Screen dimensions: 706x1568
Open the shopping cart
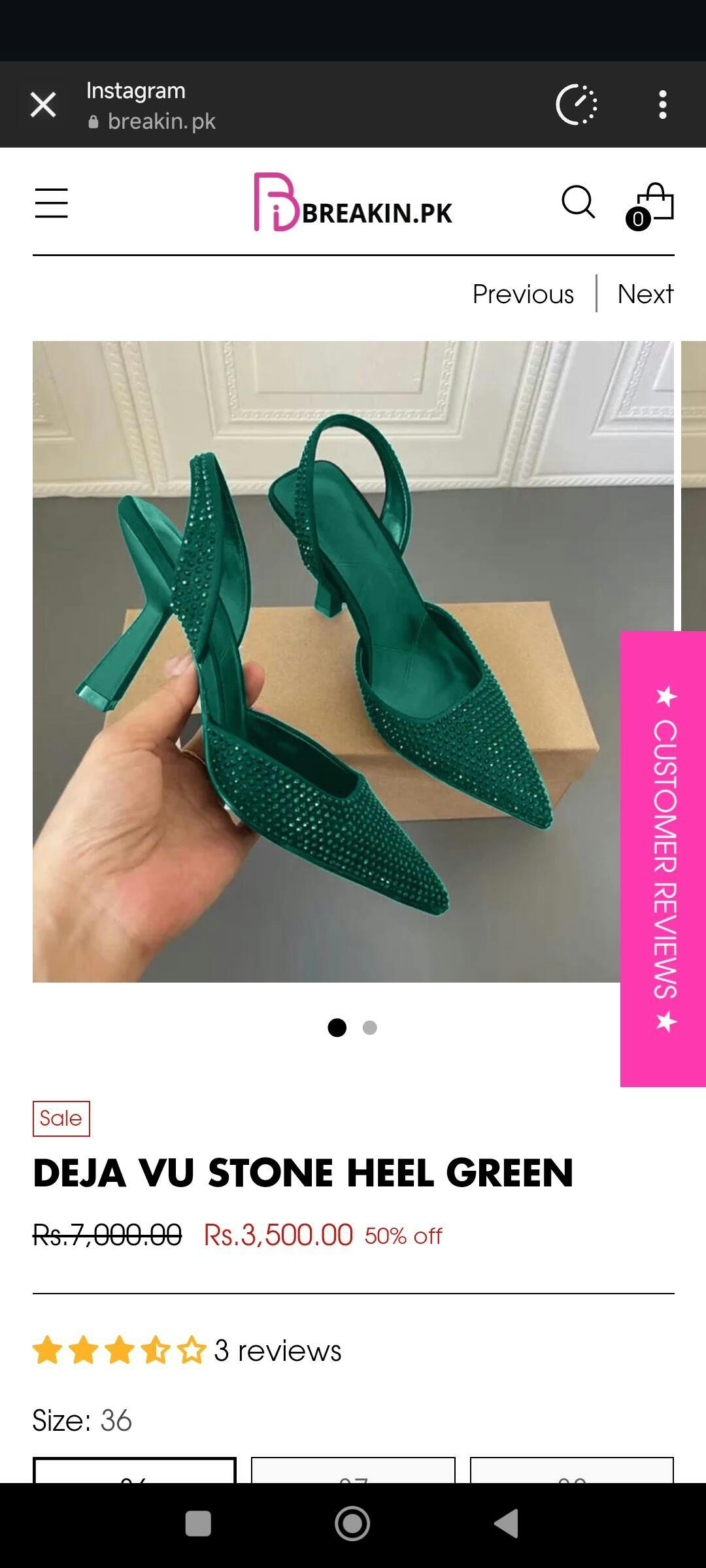654,204
